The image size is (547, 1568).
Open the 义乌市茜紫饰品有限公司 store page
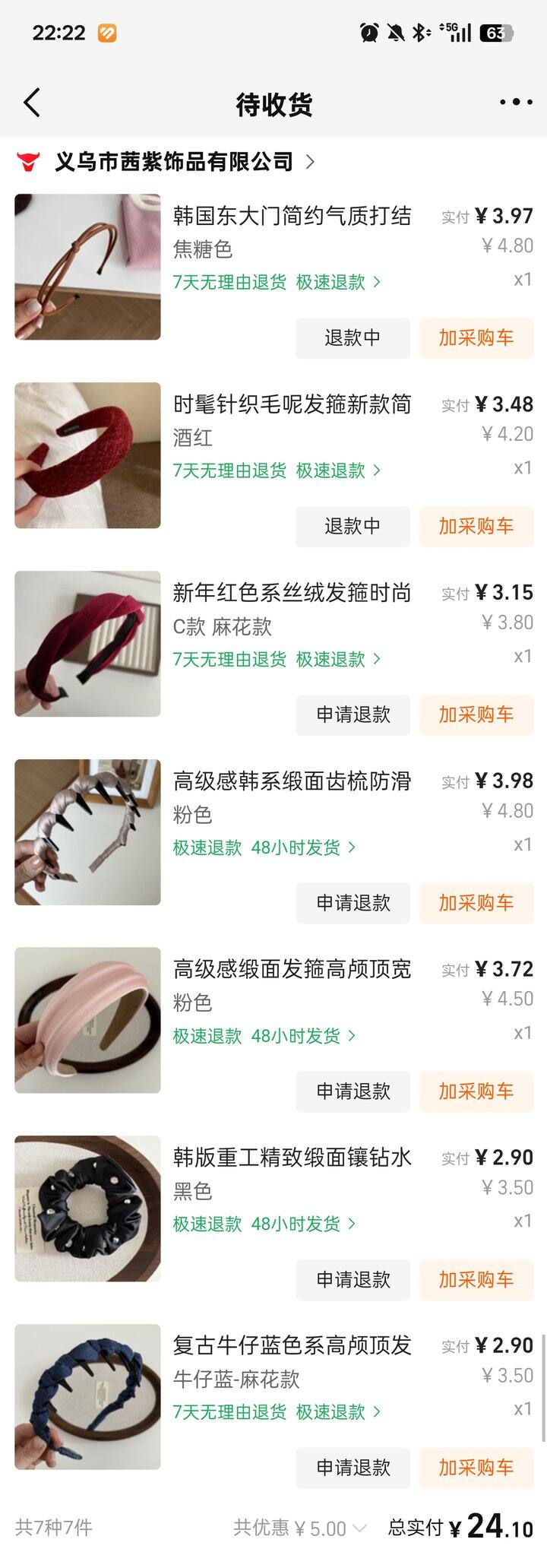175,162
